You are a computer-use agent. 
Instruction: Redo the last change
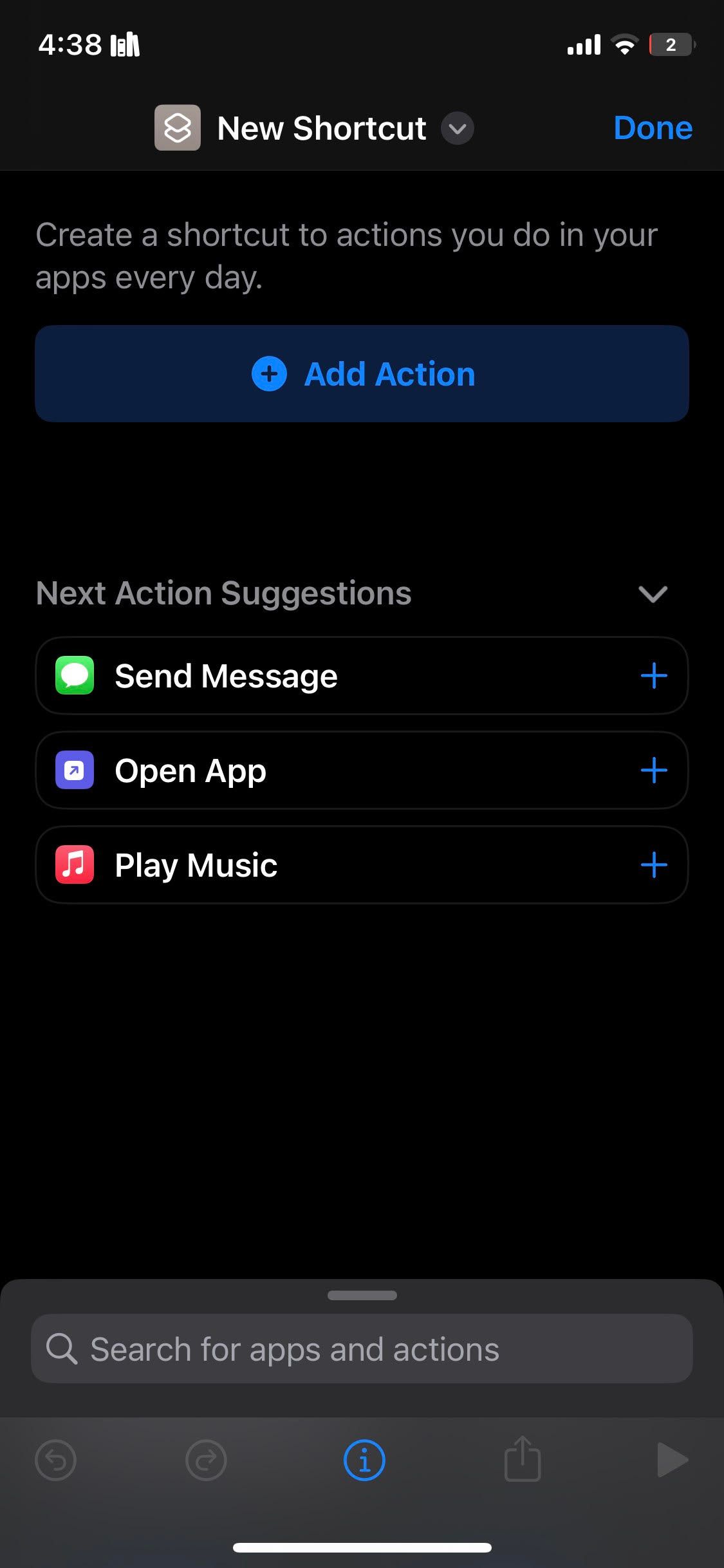[x=206, y=1460]
